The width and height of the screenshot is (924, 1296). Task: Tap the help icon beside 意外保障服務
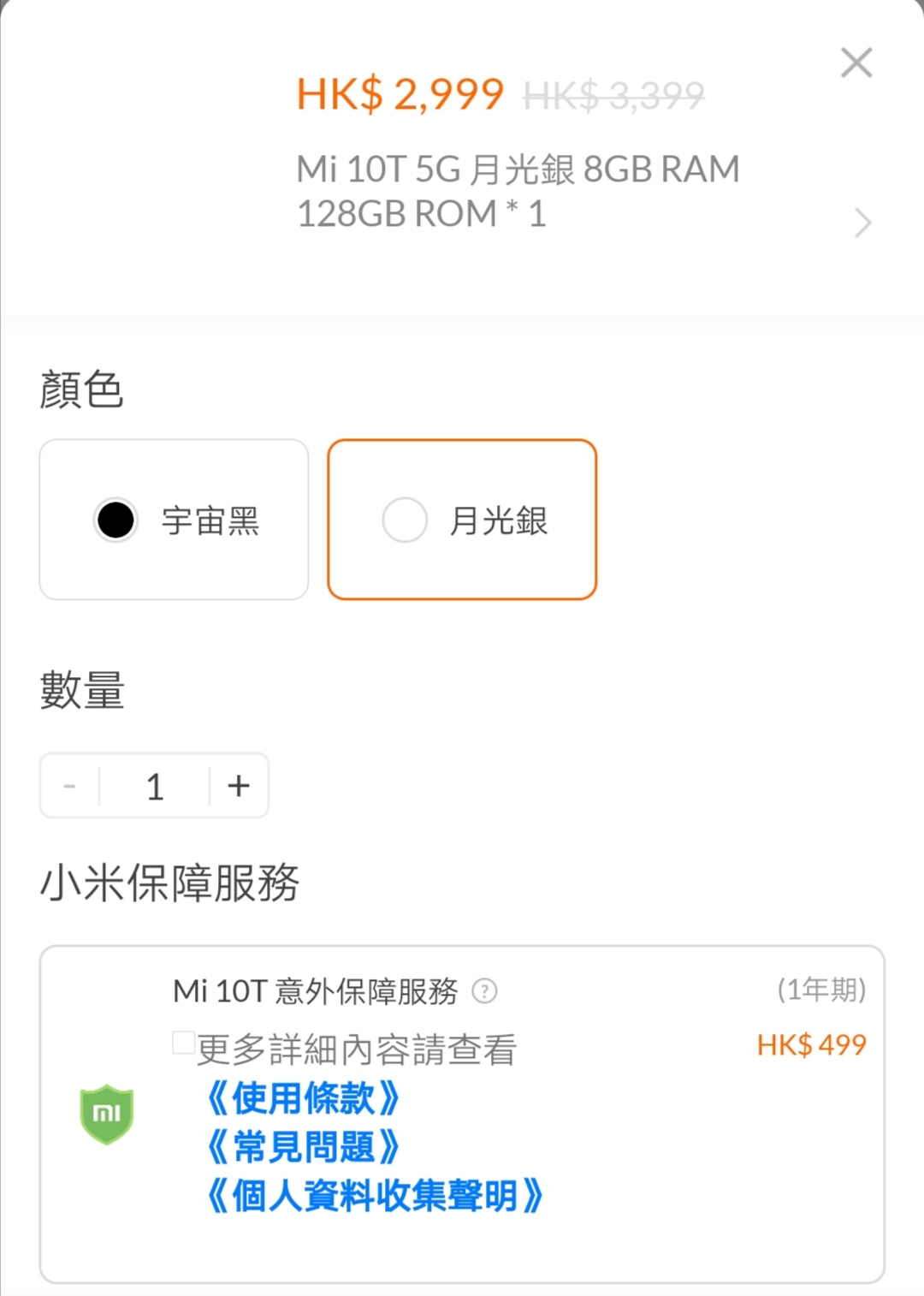tap(484, 991)
